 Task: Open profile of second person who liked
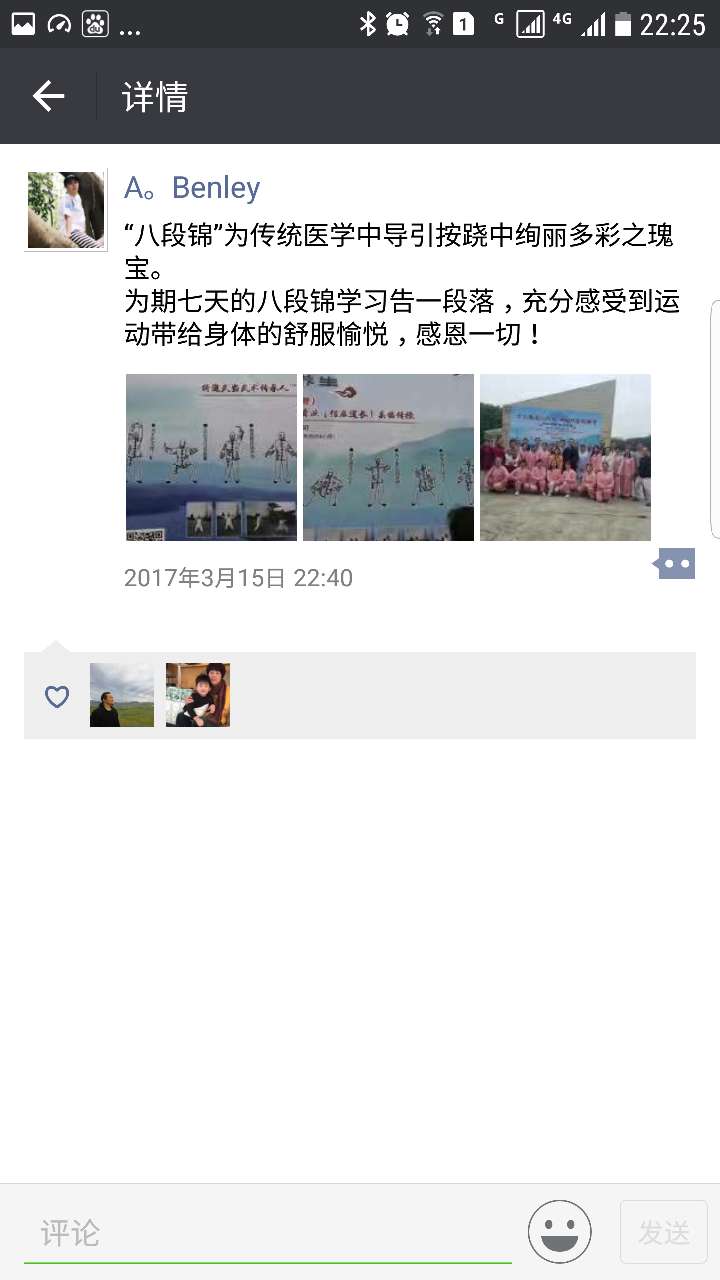198,695
